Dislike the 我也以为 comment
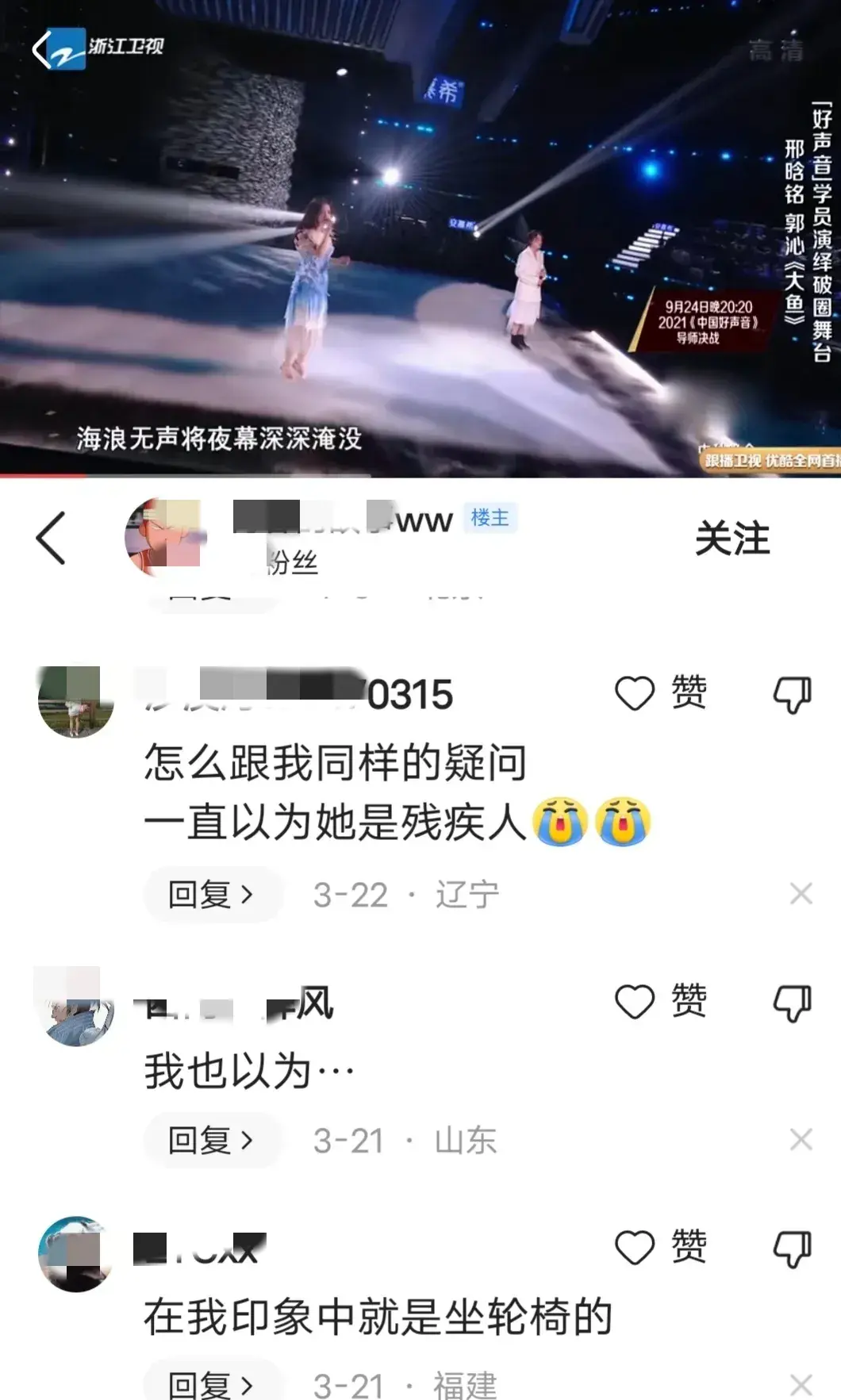The image size is (841, 1400). pos(792,1003)
